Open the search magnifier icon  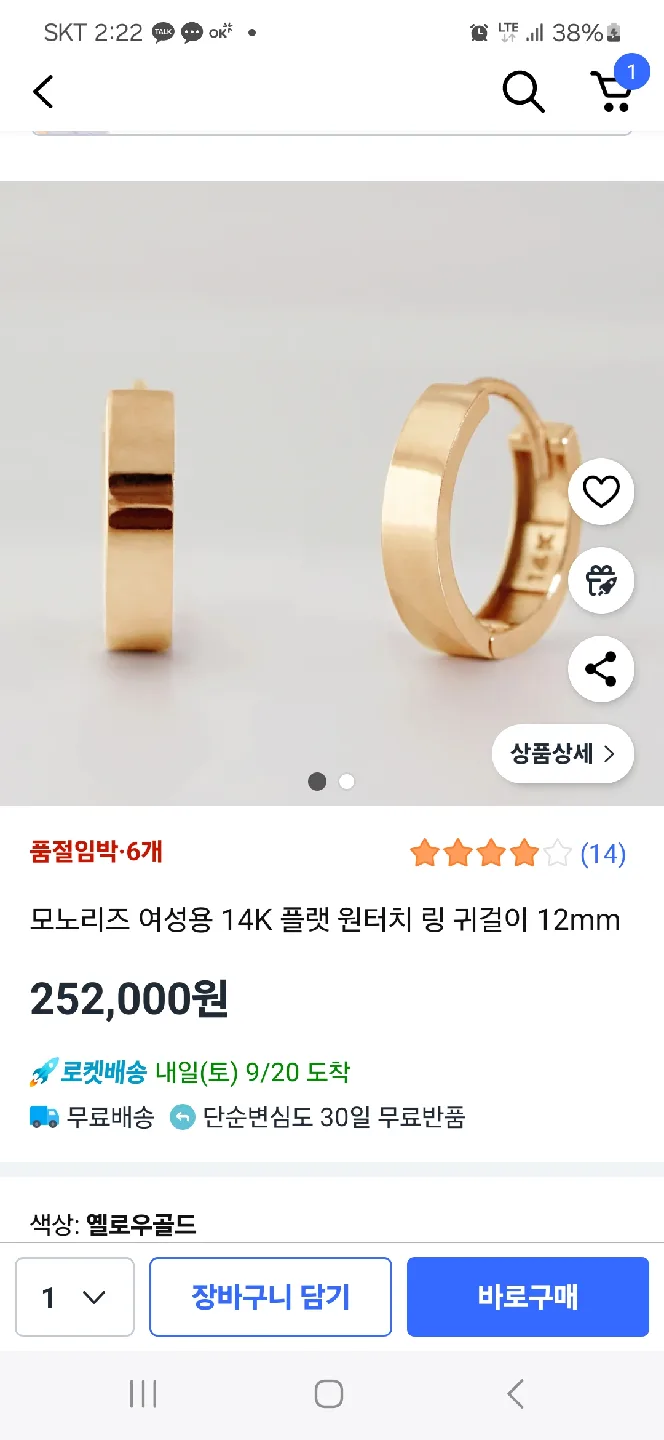[522, 92]
